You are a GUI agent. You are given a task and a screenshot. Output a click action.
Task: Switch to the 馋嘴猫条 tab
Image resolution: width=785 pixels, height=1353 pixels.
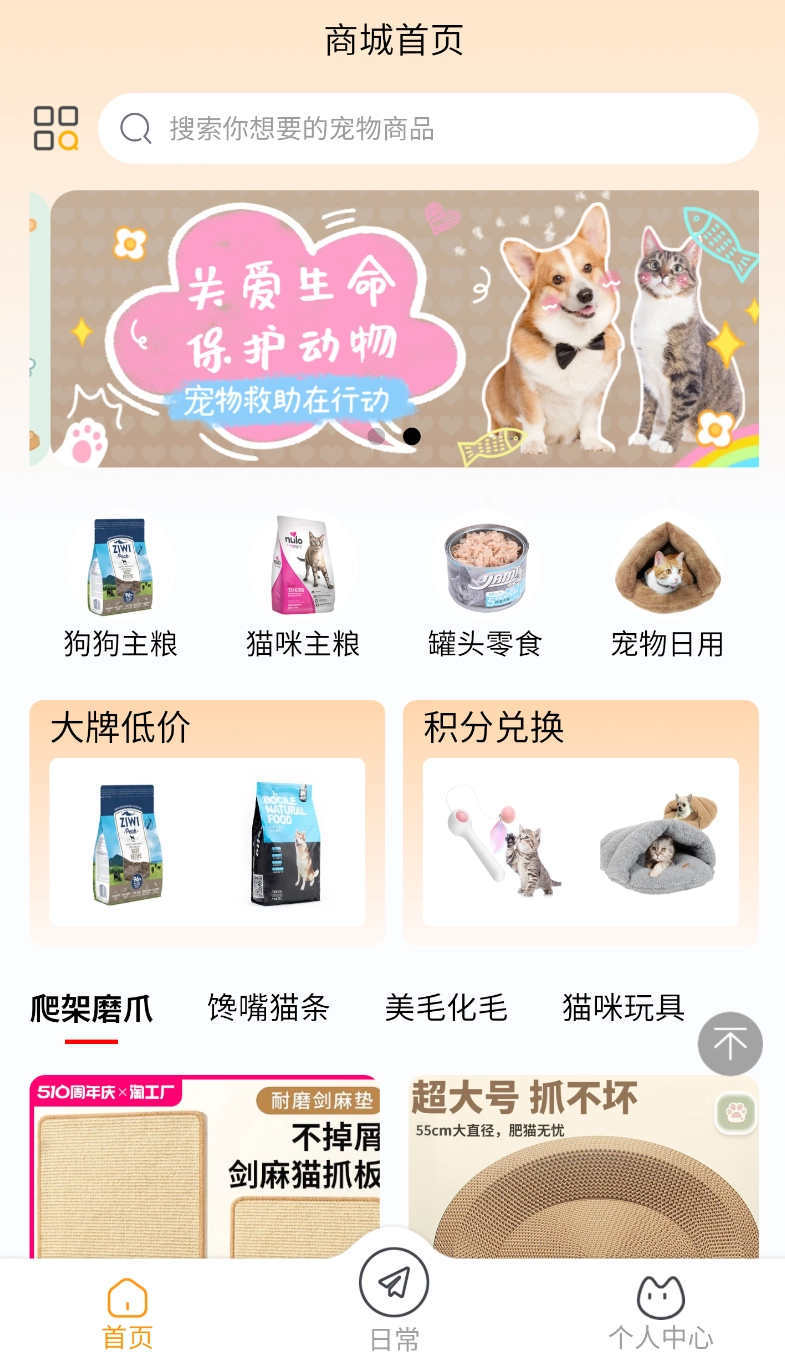268,1008
